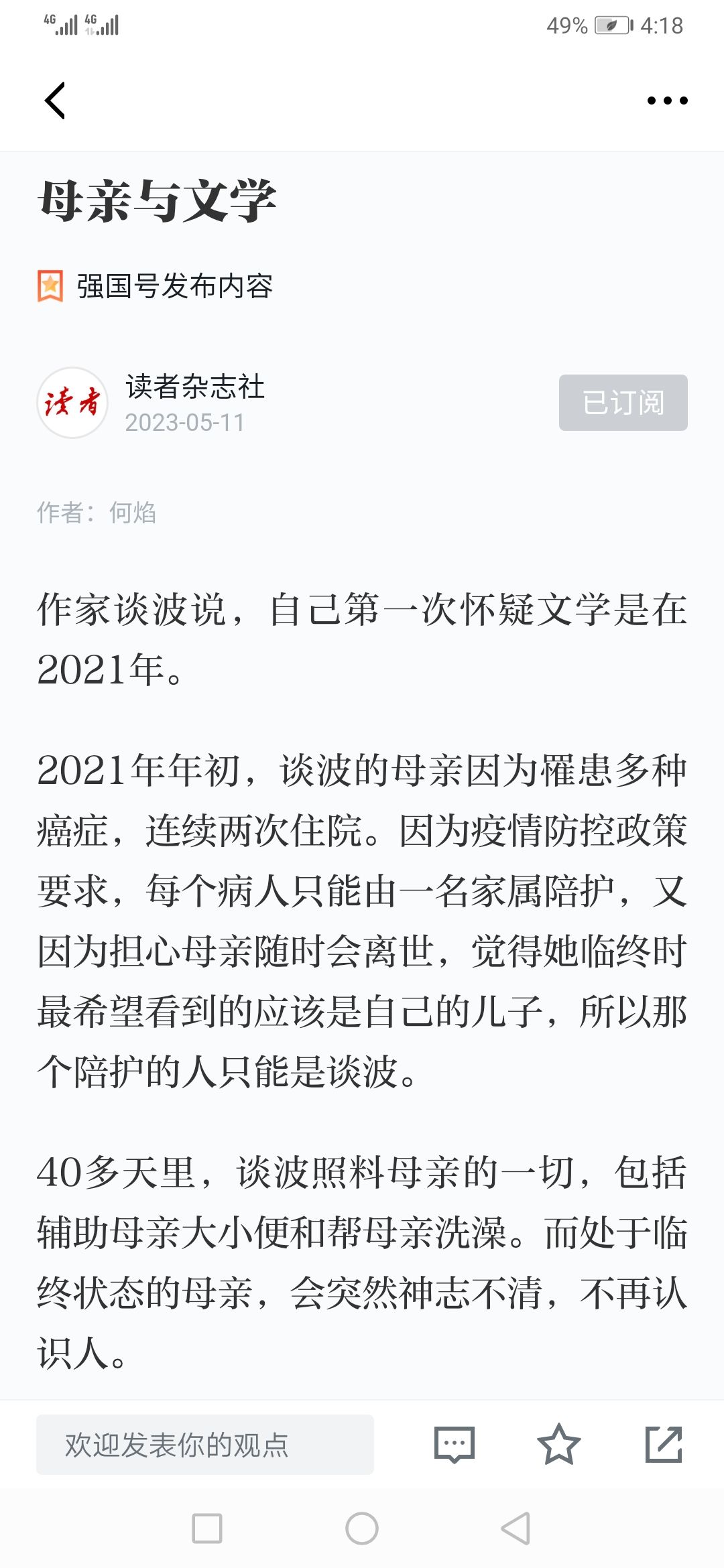Go back using the top-left arrow
This screenshot has width=724, height=1568.
coord(55,101)
